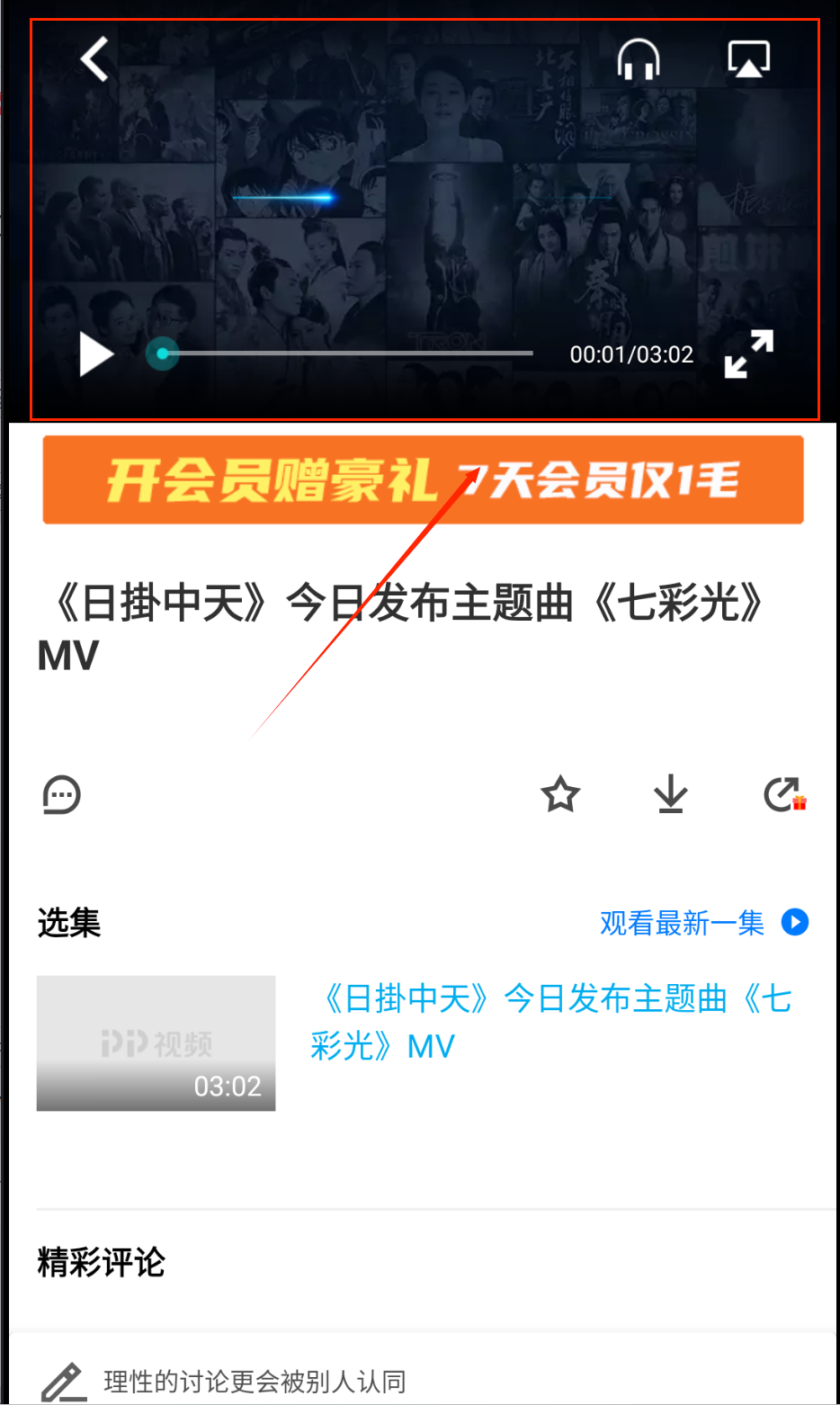Image resolution: width=840 pixels, height=1405 pixels.
Task: Go back using the back arrow
Action: (94, 59)
